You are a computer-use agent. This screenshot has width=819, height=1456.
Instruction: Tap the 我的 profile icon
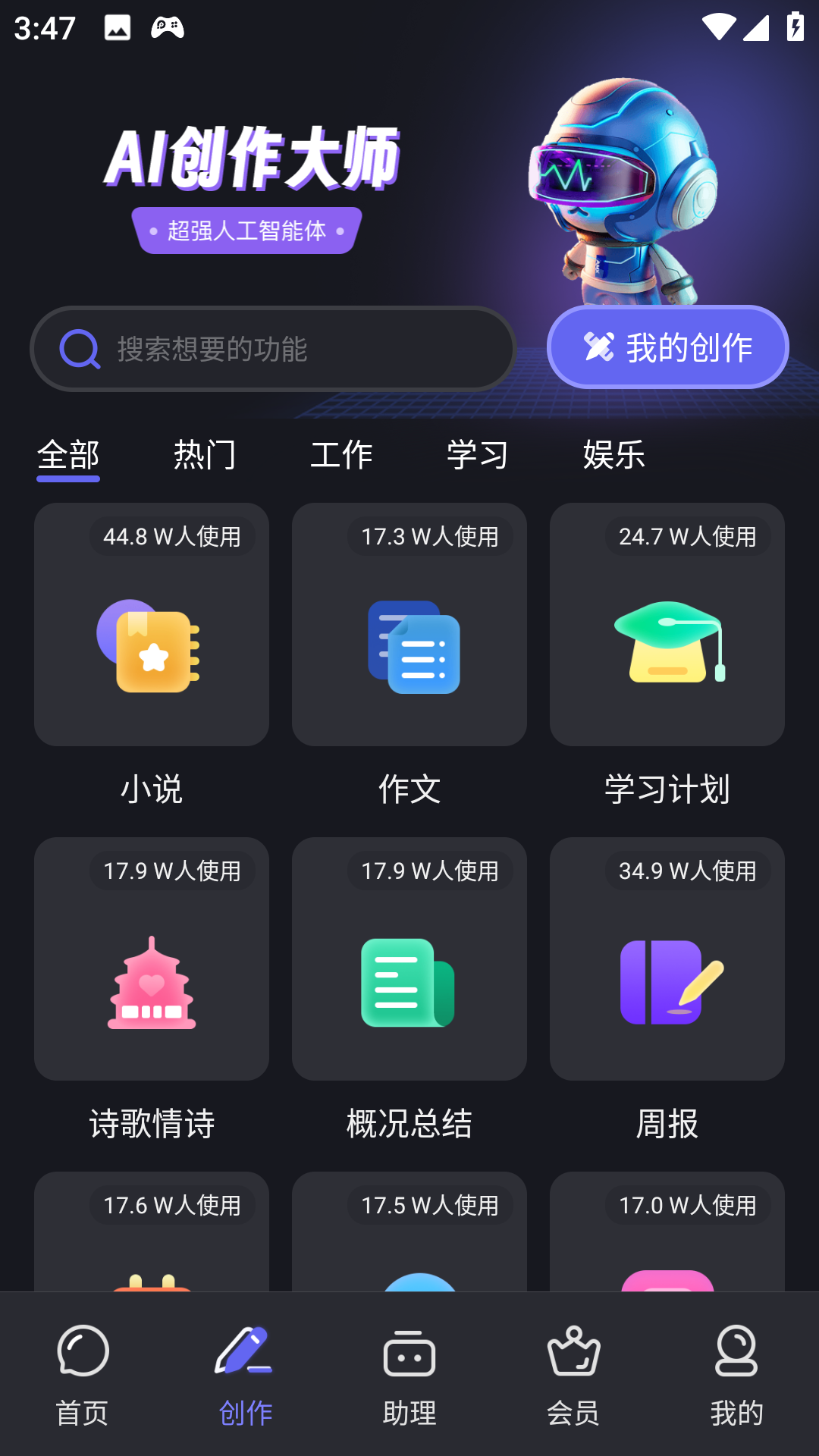(737, 1357)
